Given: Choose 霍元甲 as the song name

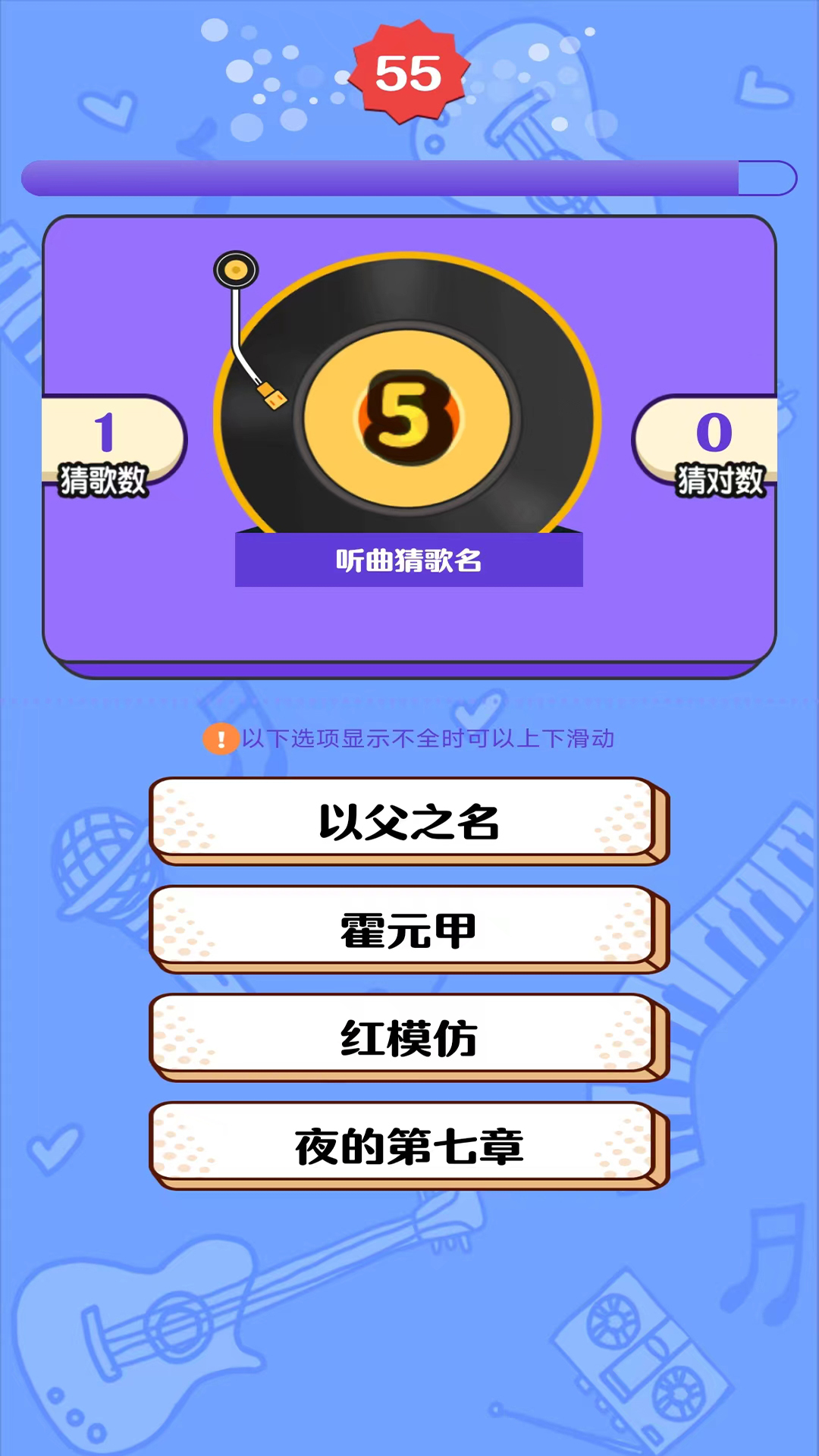Looking at the screenshot, I should click(x=409, y=931).
